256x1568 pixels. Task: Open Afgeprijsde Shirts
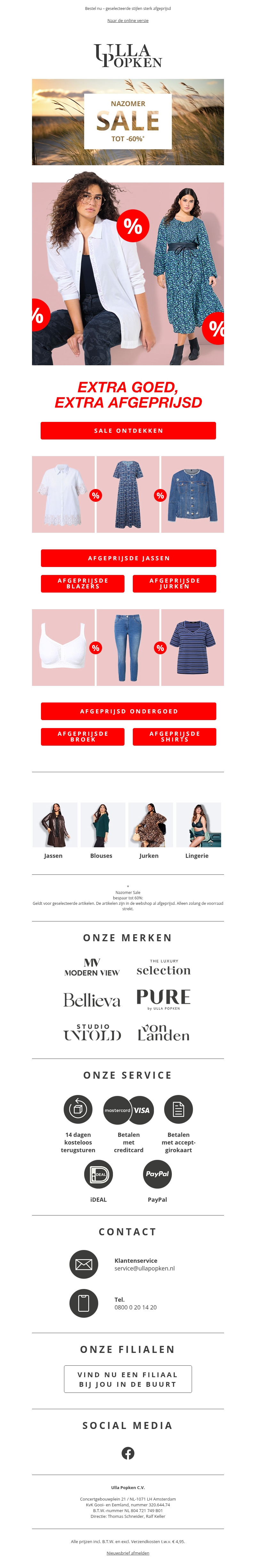(174, 736)
